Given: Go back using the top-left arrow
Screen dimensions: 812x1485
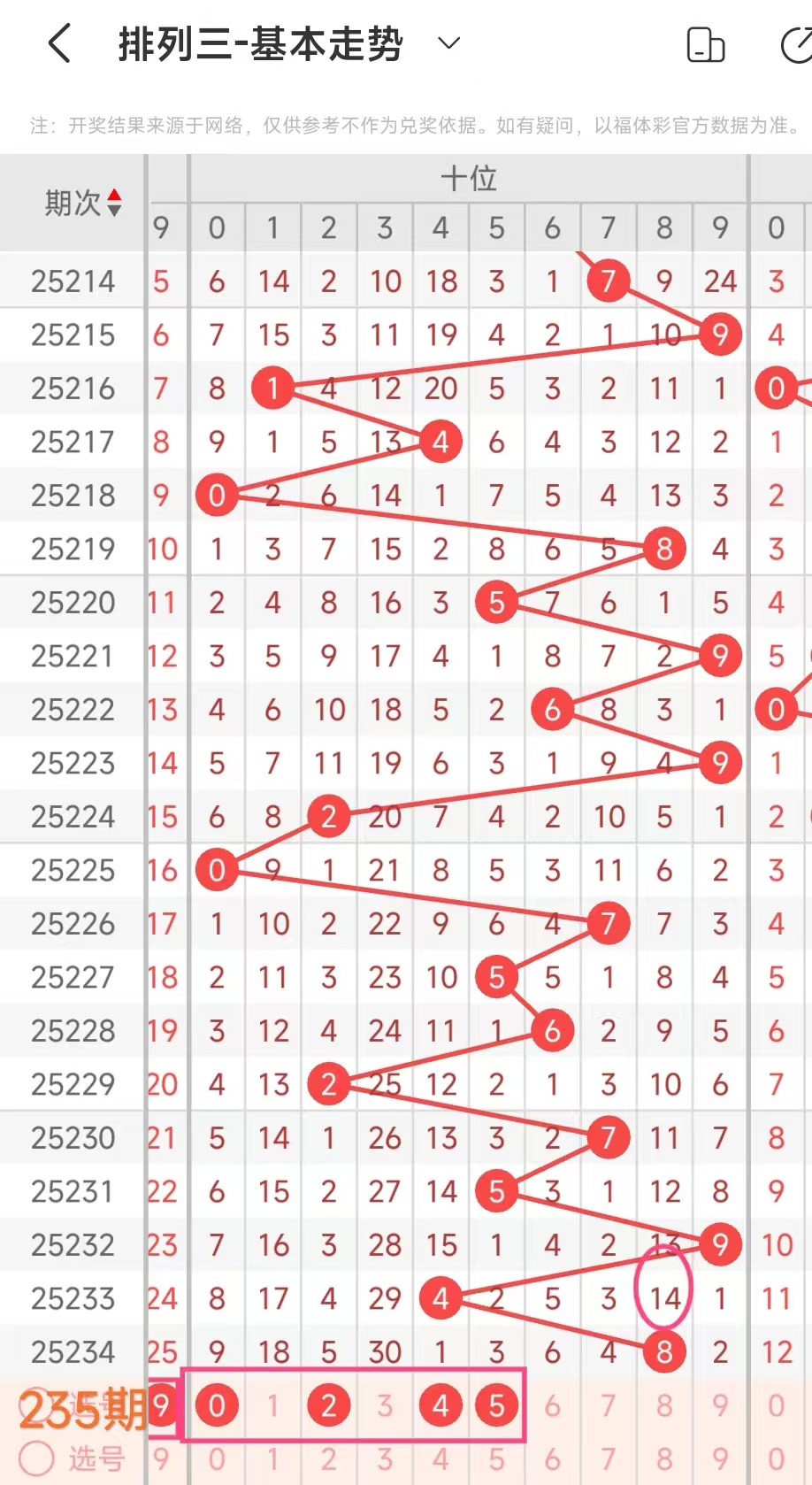Looking at the screenshot, I should pyautogui.click(x=59, y=43).
